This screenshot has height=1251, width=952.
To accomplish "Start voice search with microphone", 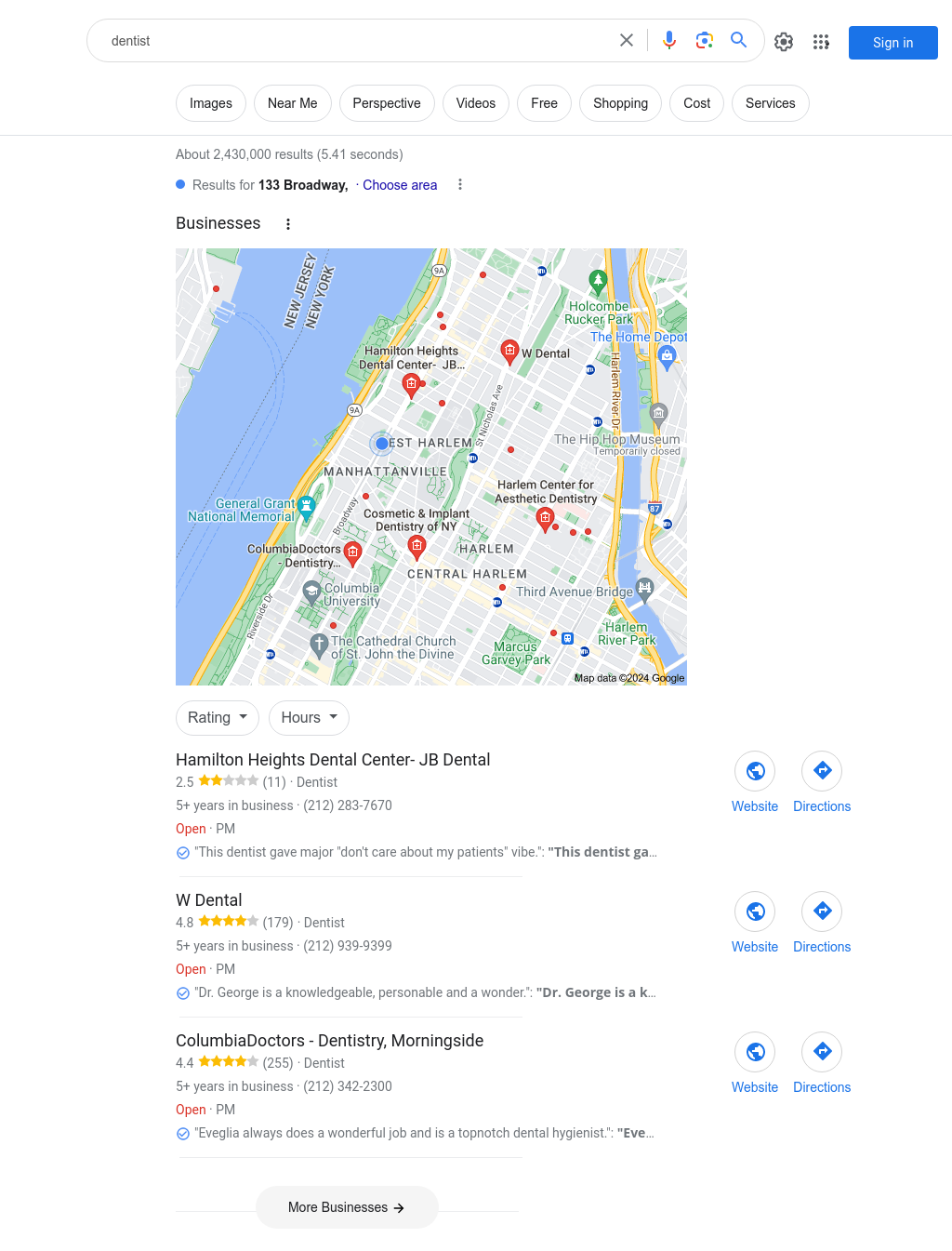I will tap(669, 40).
